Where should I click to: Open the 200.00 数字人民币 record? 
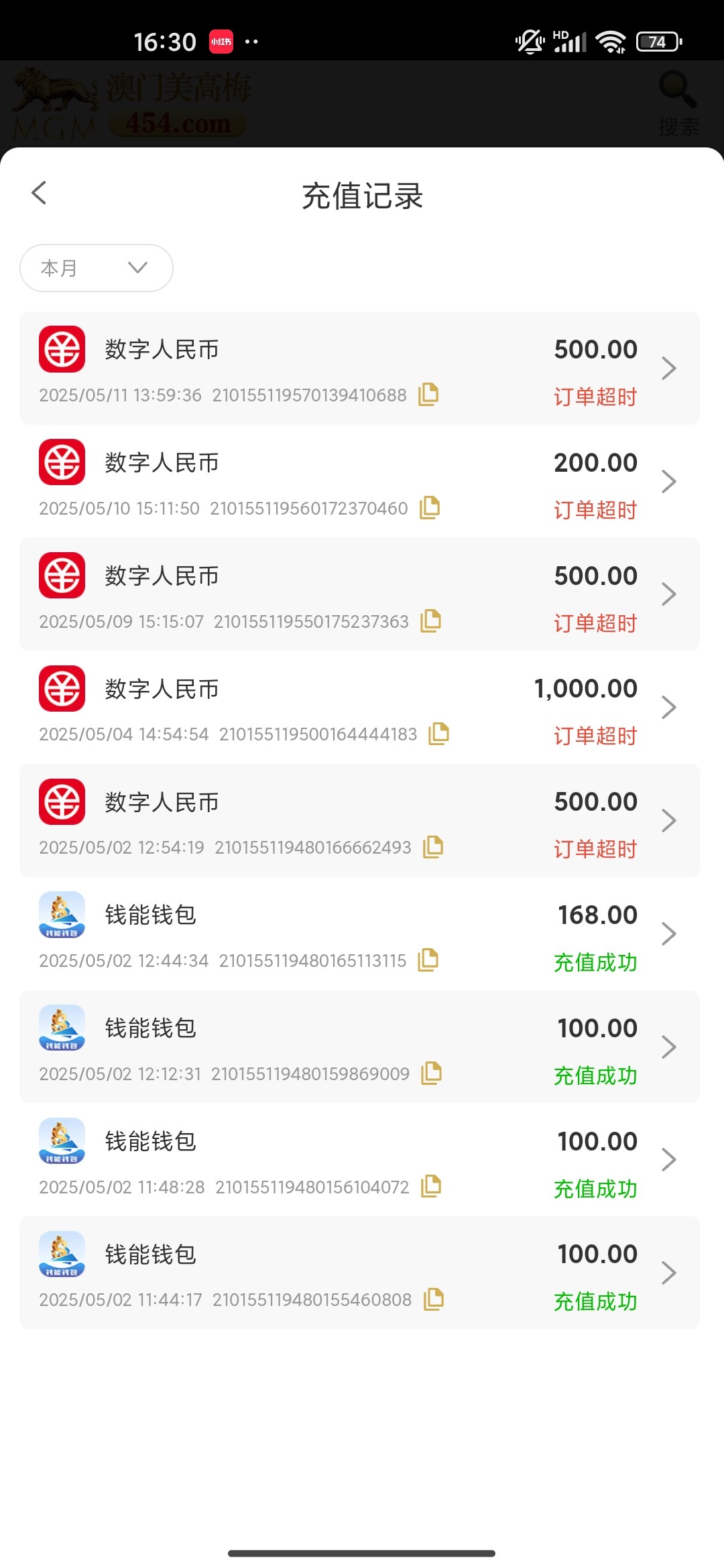click(359, 481)
